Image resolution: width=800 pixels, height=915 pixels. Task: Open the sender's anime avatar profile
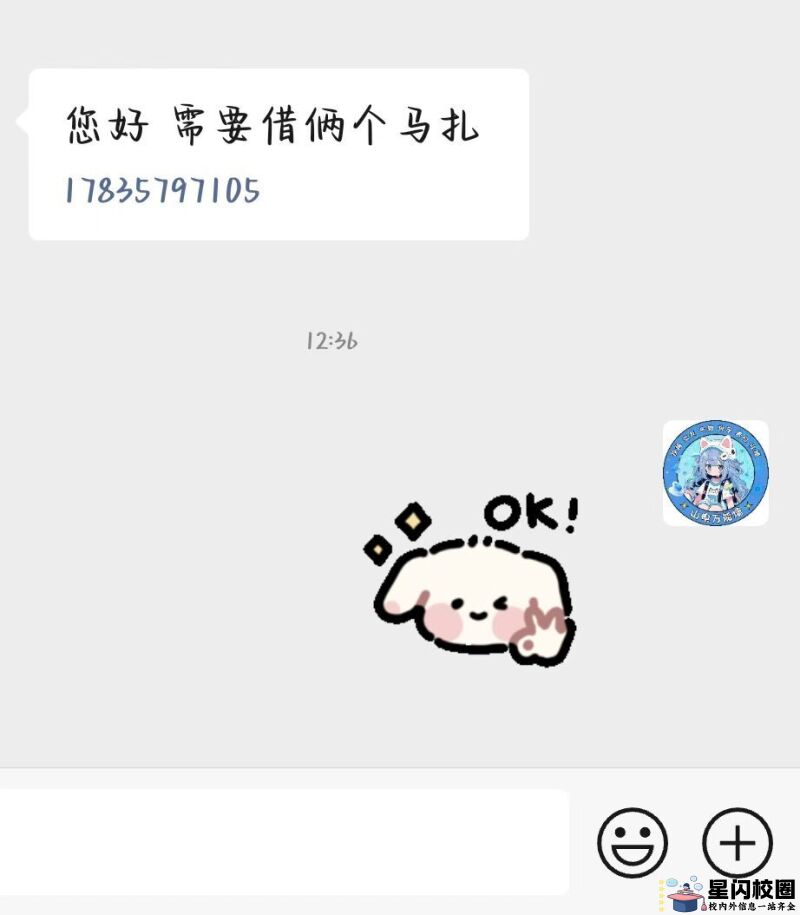point(715,473)
